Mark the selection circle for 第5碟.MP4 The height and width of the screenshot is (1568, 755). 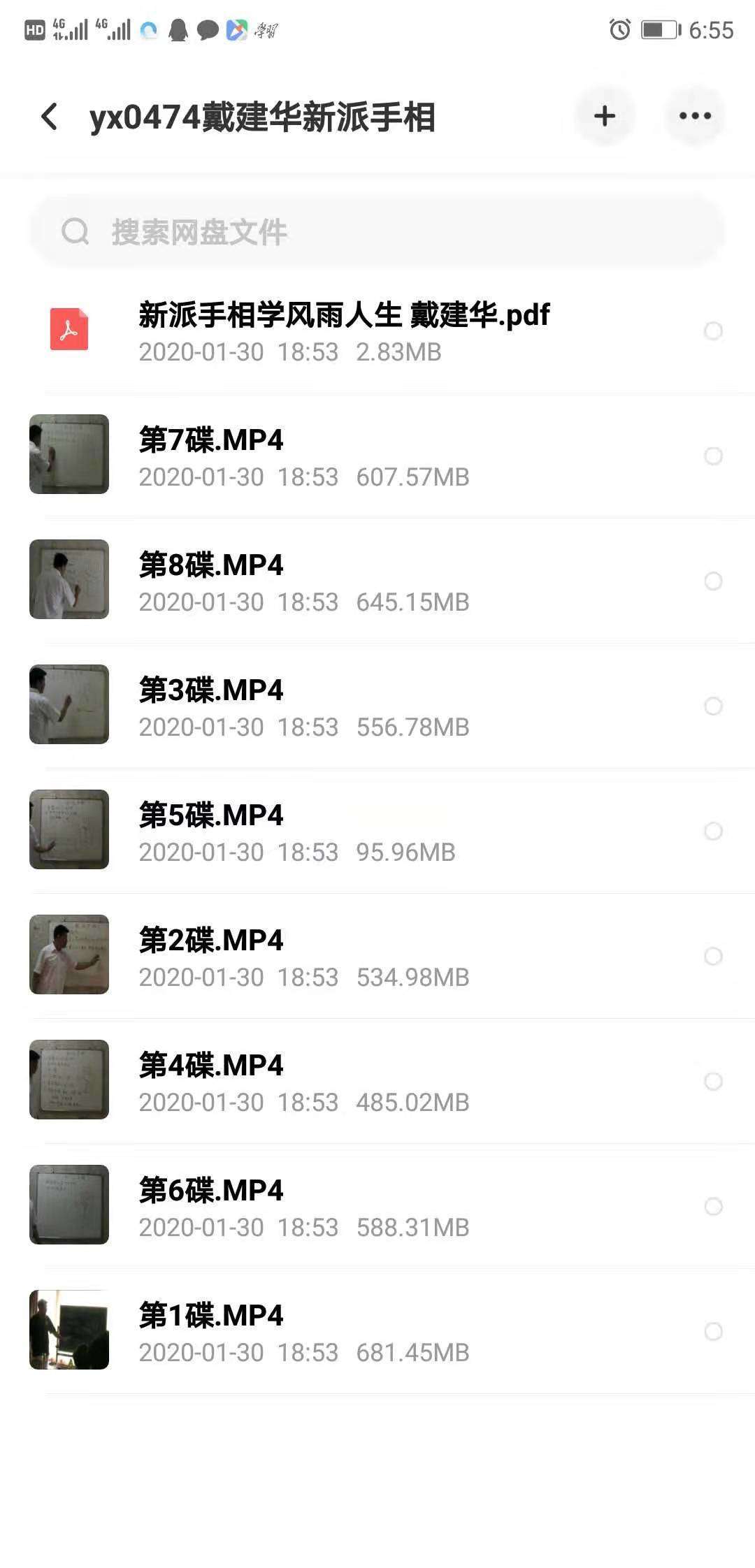(x=714, y=831)
